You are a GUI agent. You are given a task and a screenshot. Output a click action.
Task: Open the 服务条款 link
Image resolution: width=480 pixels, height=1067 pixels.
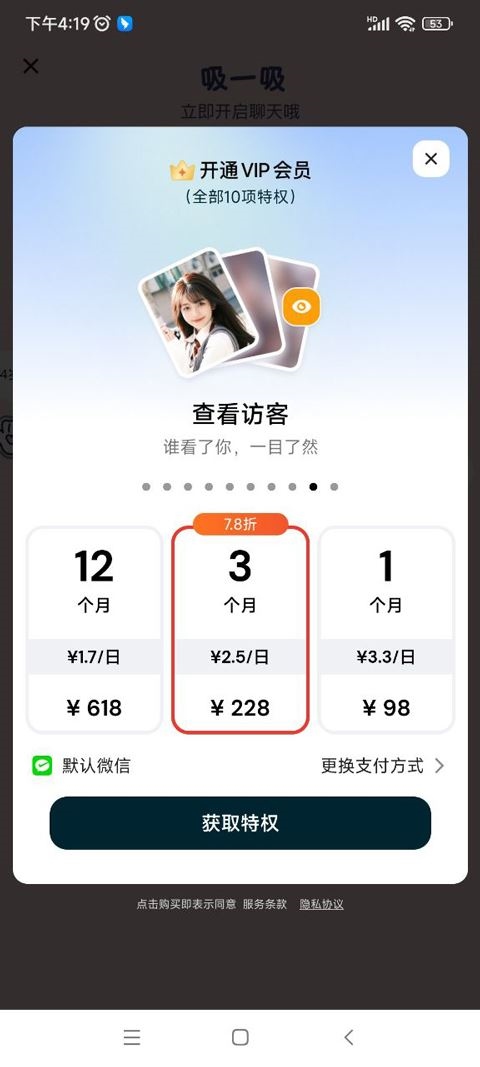coord(265,904)
